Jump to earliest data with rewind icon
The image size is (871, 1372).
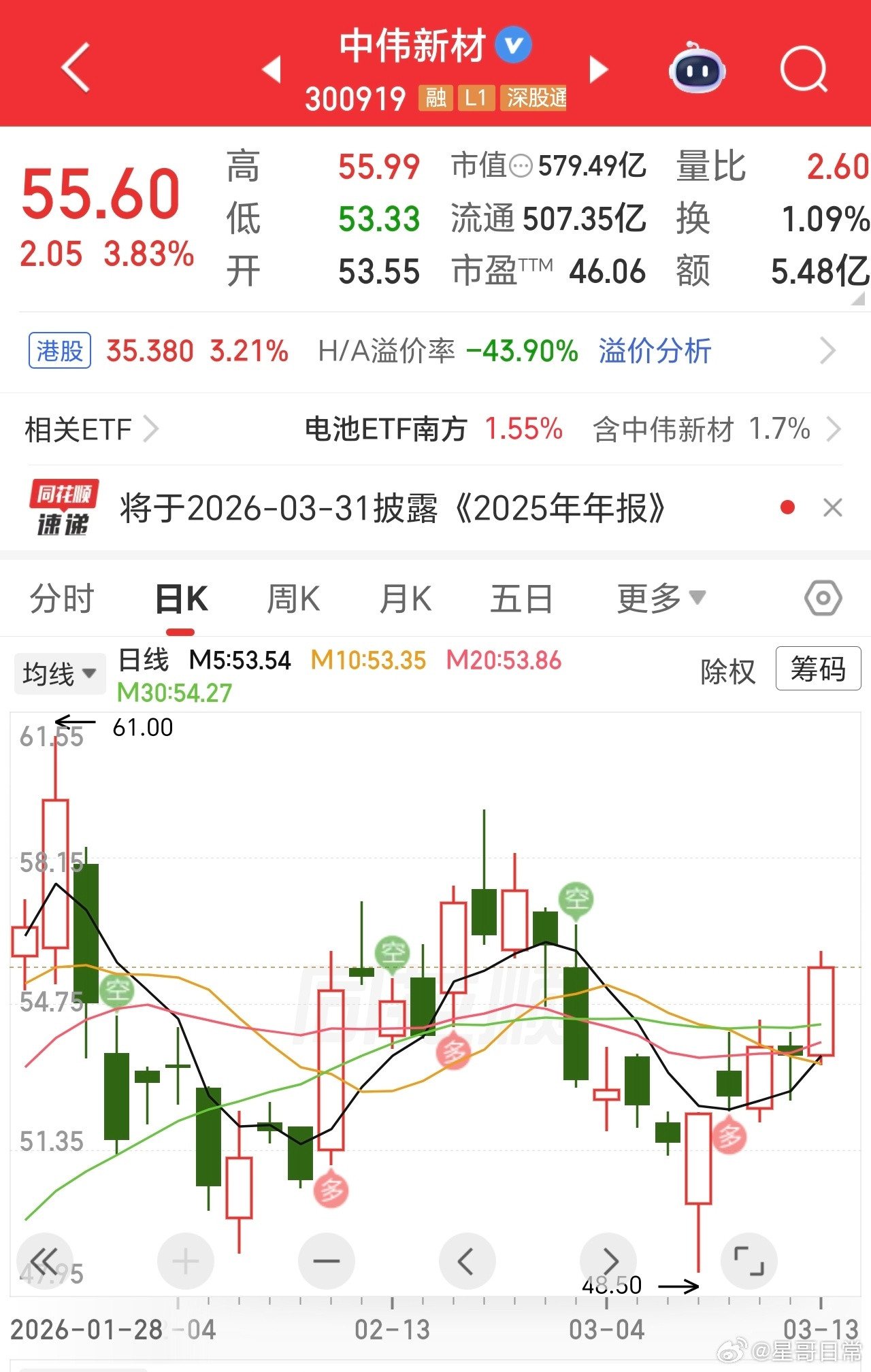pos(45,1260)
